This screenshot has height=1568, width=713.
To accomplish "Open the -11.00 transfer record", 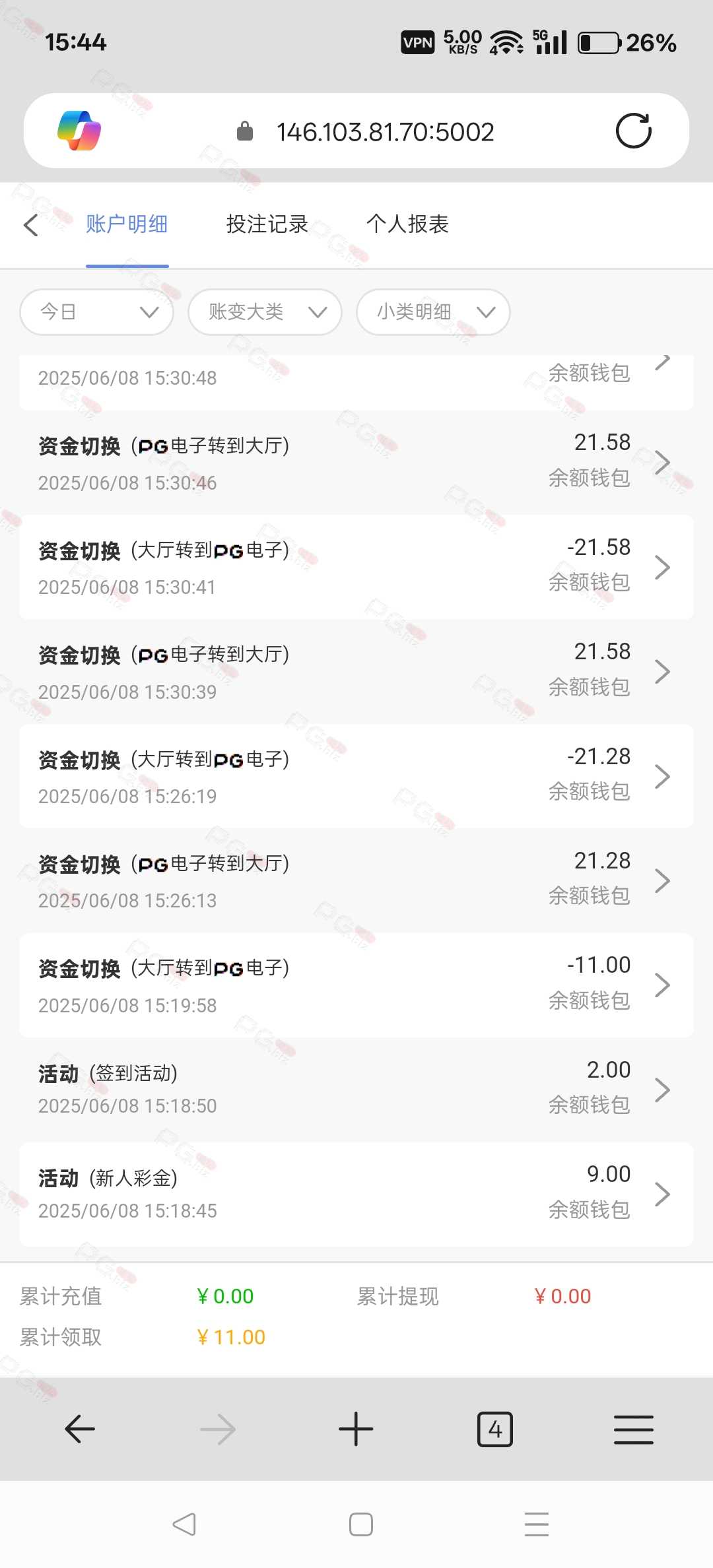I will click(x=356, y=985).
